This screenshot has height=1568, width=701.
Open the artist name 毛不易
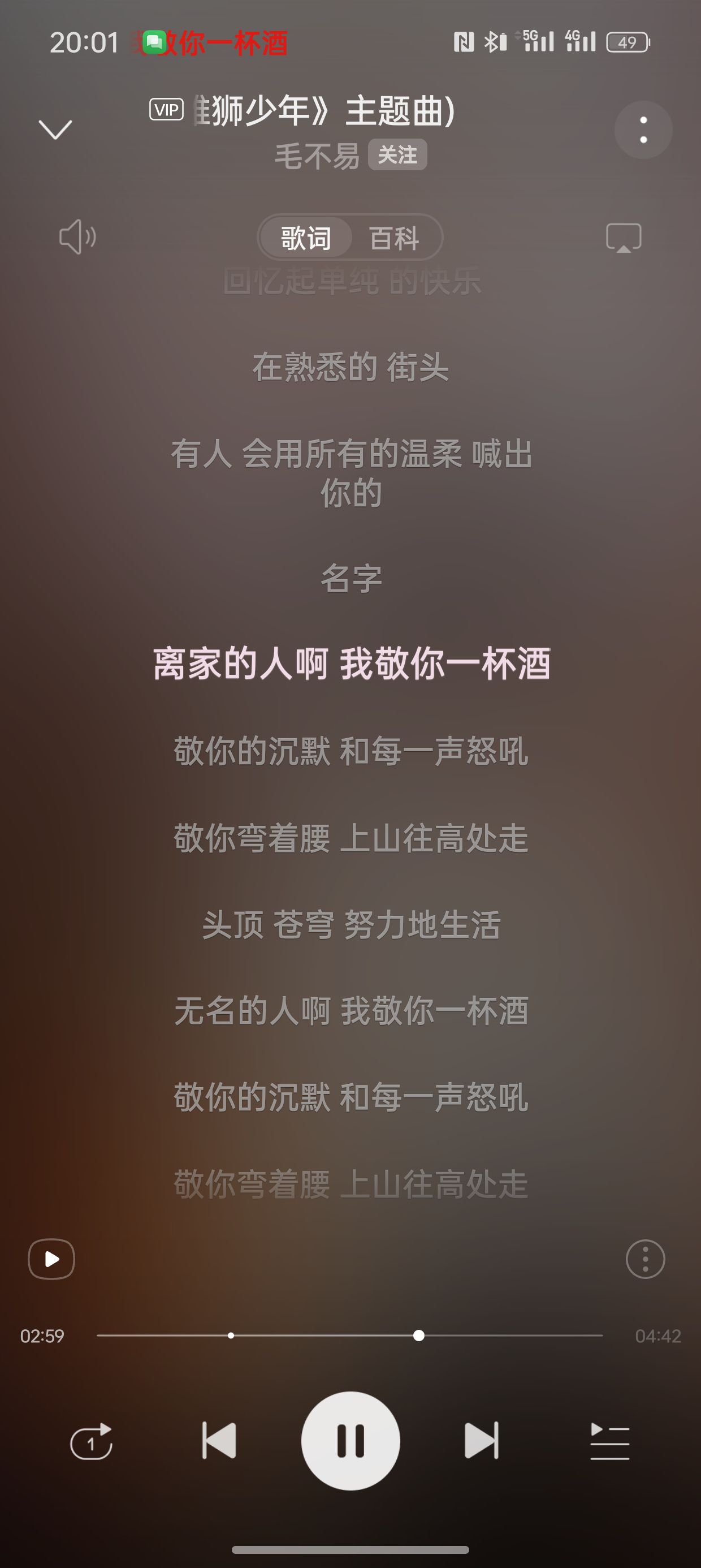pyautogui.click(x=317, y=156)
